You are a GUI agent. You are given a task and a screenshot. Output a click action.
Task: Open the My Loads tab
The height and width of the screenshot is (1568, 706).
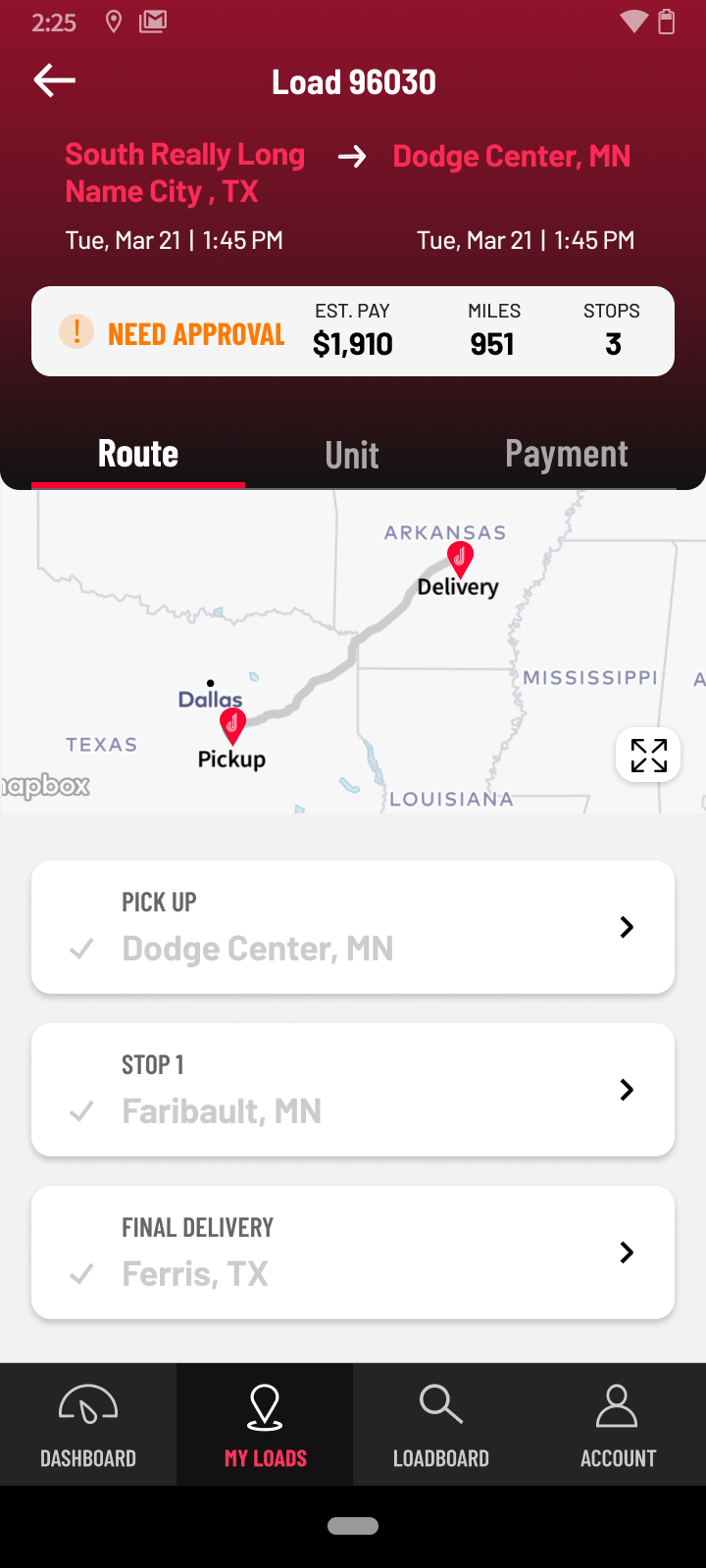tap(265, 1425)
